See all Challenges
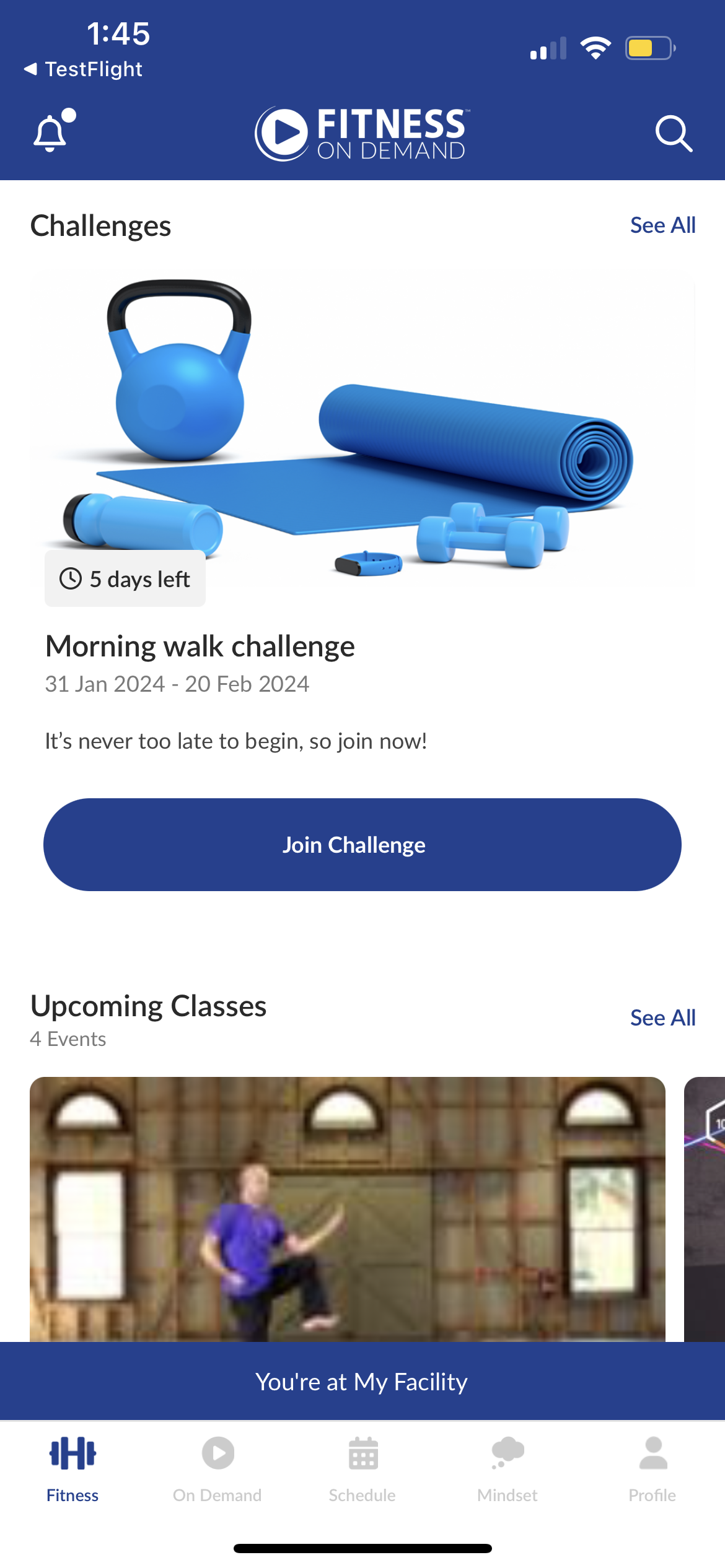This screenshot has width=725, height=1568. 662,225
